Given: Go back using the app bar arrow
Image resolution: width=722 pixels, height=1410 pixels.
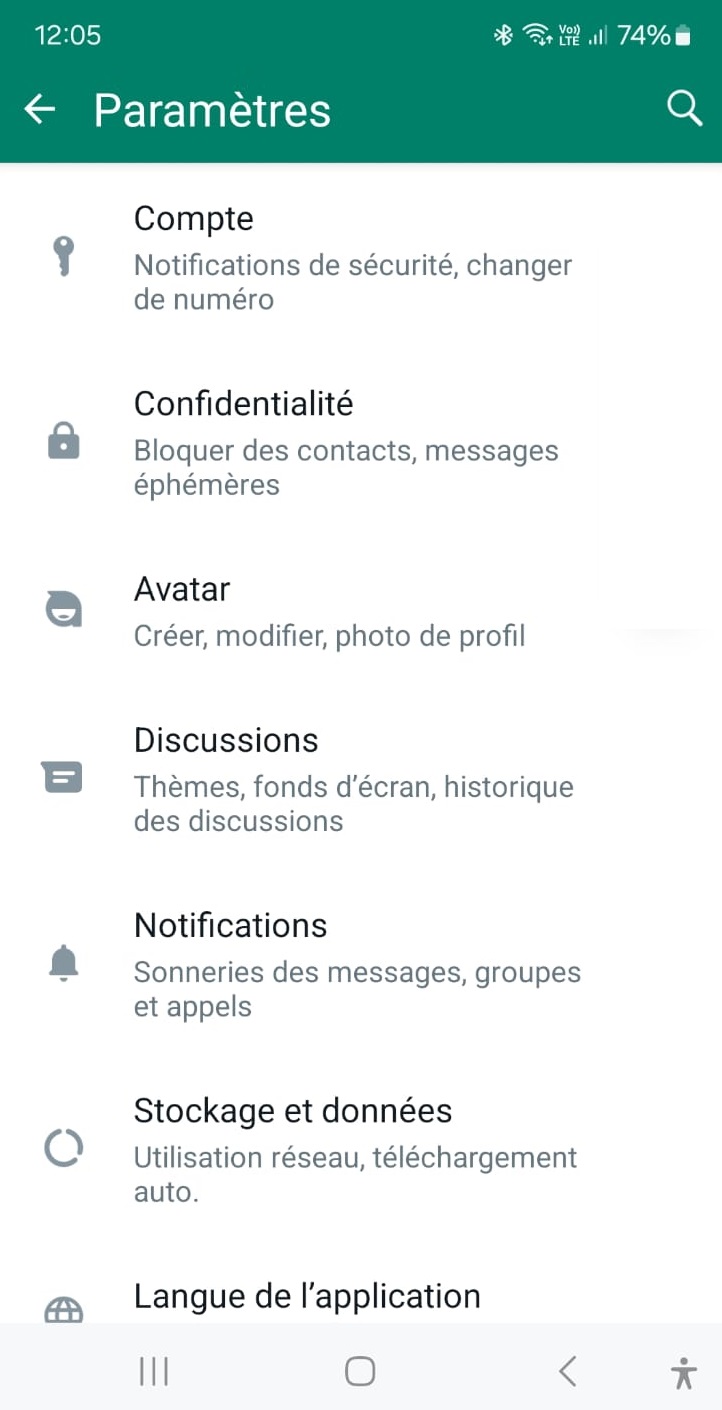Looking at the screenshot, I should point(40,109).
